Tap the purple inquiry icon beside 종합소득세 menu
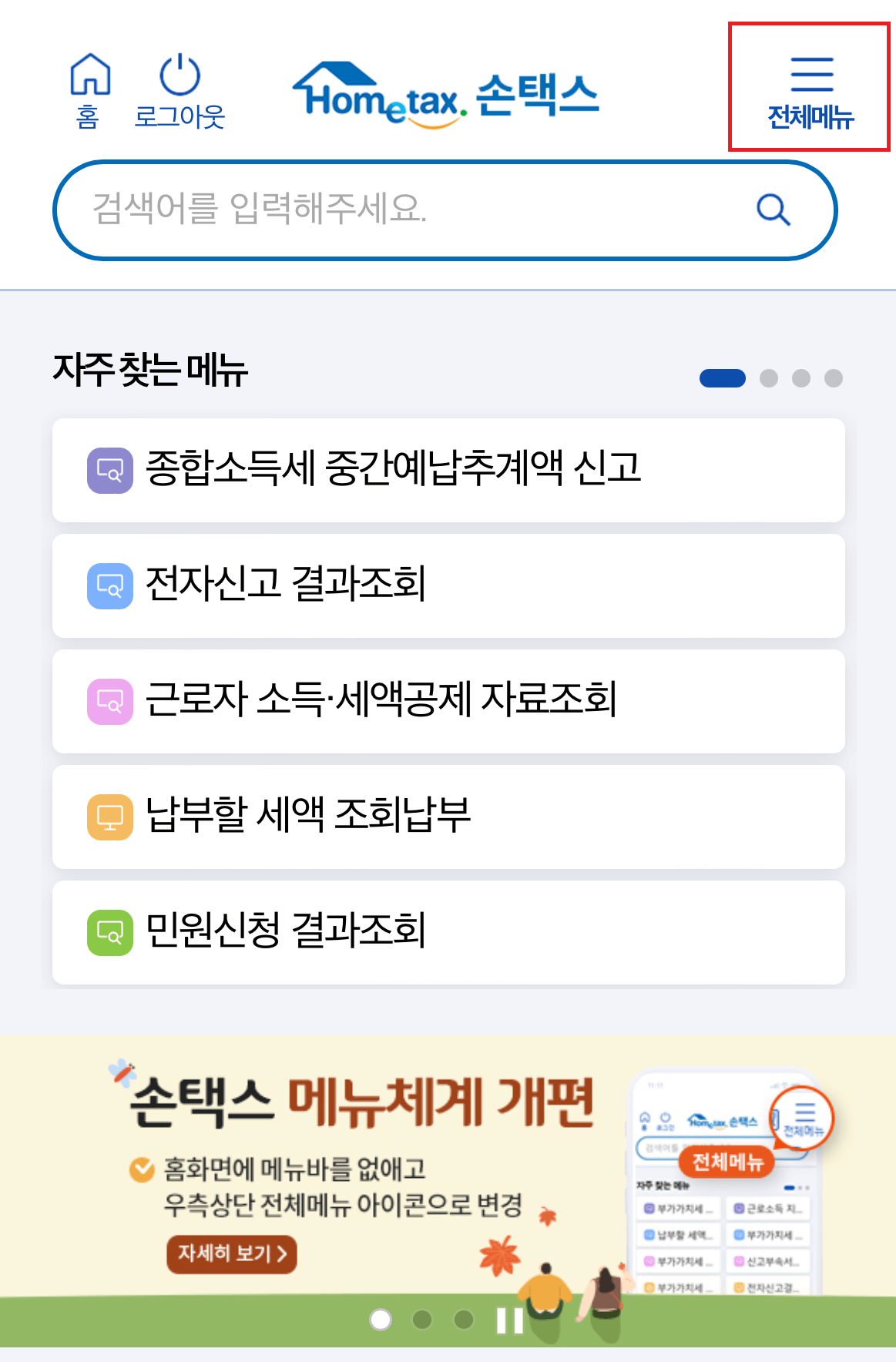This screenshot has height=1362, width=896. 110,470
